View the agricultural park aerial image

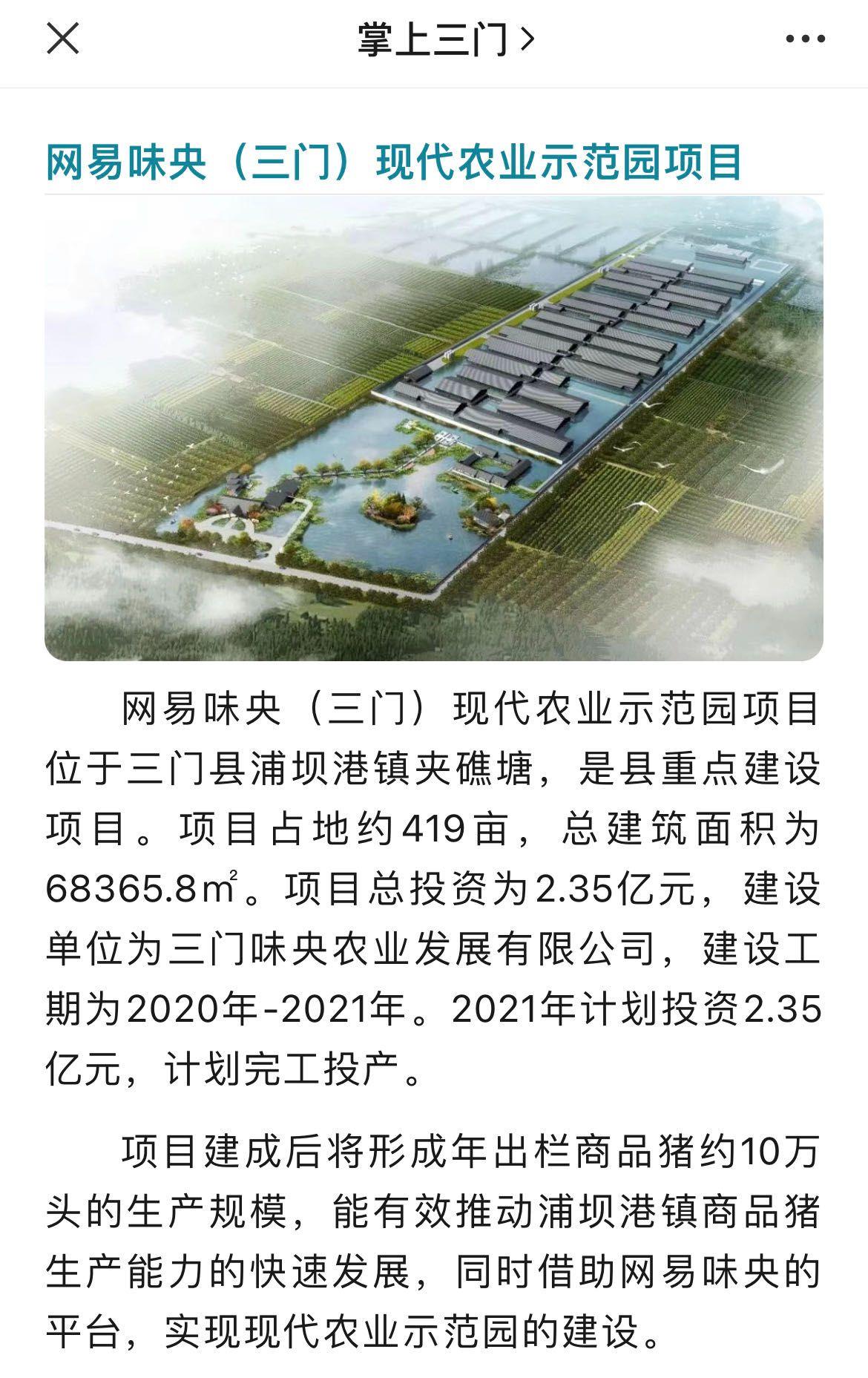pyautogui.click(x=434, y=428)
